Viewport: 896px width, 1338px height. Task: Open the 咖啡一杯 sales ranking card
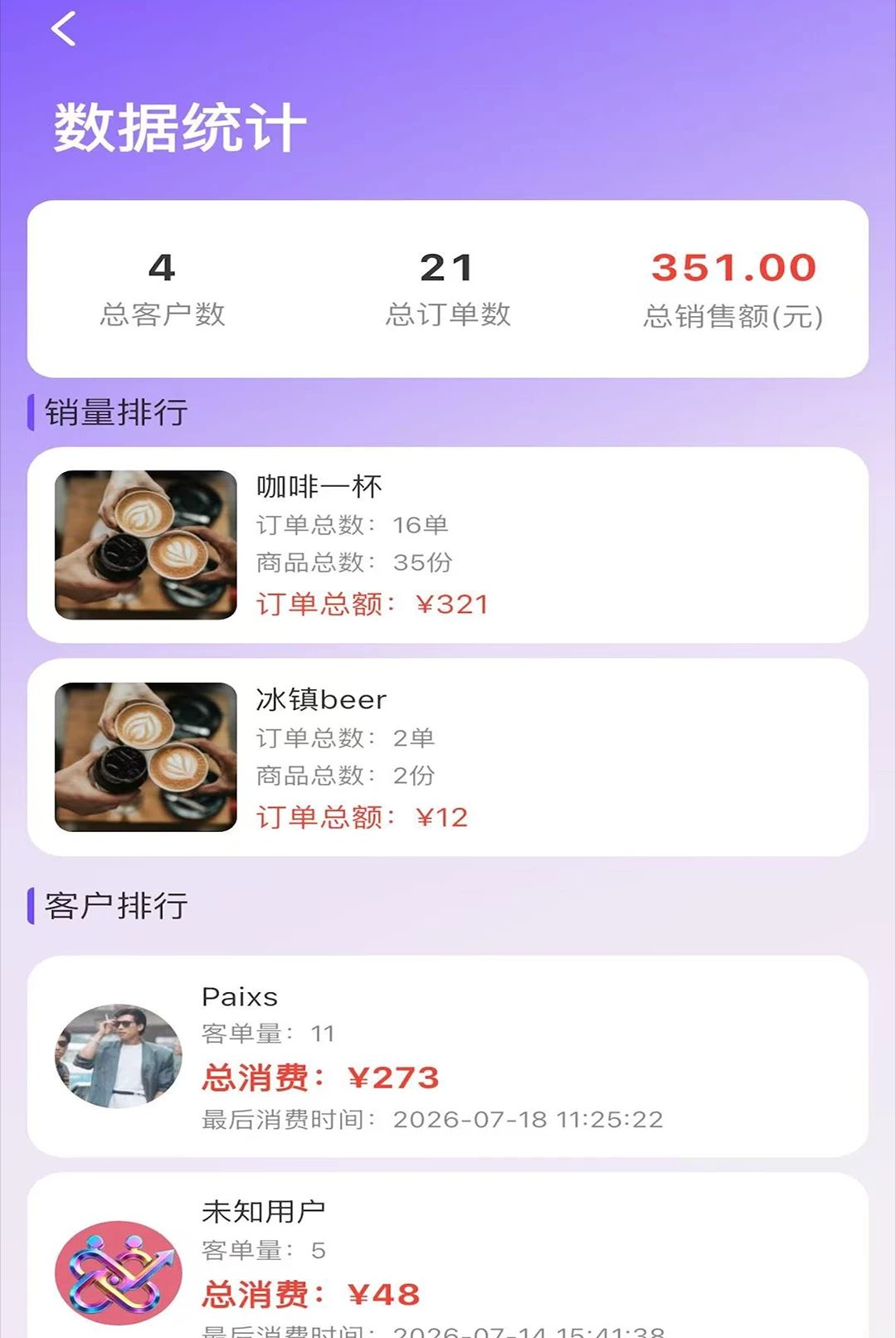coord(448,545)
